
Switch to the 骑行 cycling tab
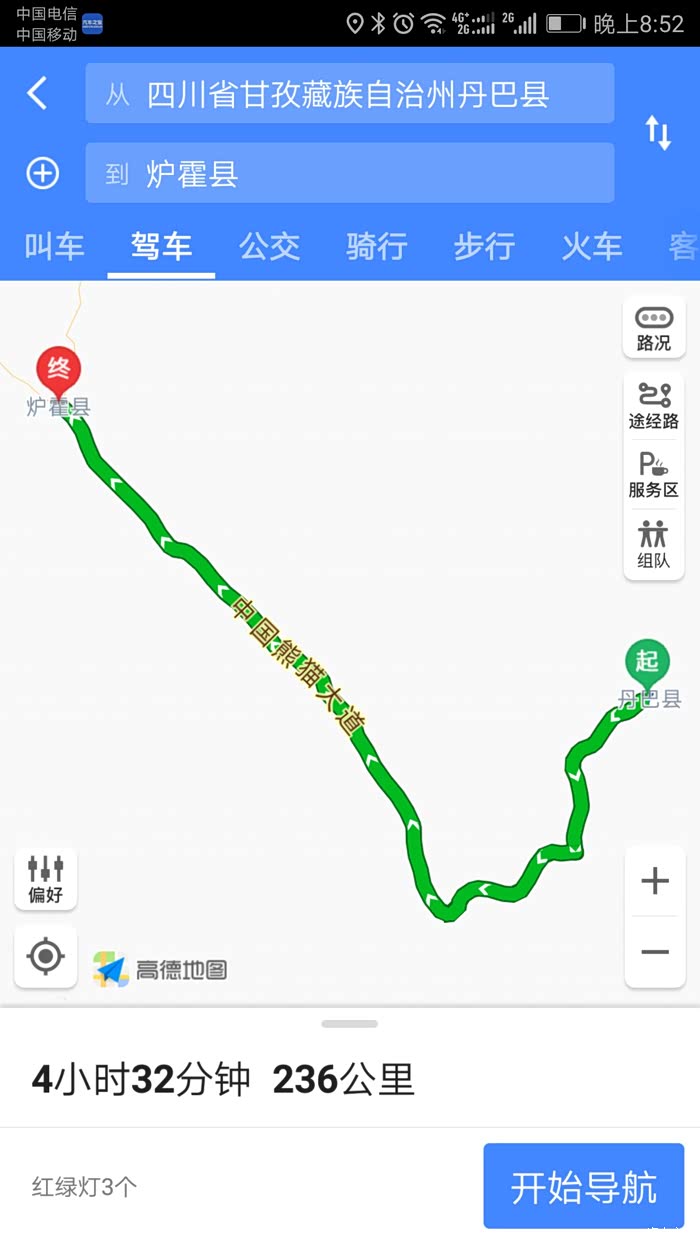pos(376,246)
